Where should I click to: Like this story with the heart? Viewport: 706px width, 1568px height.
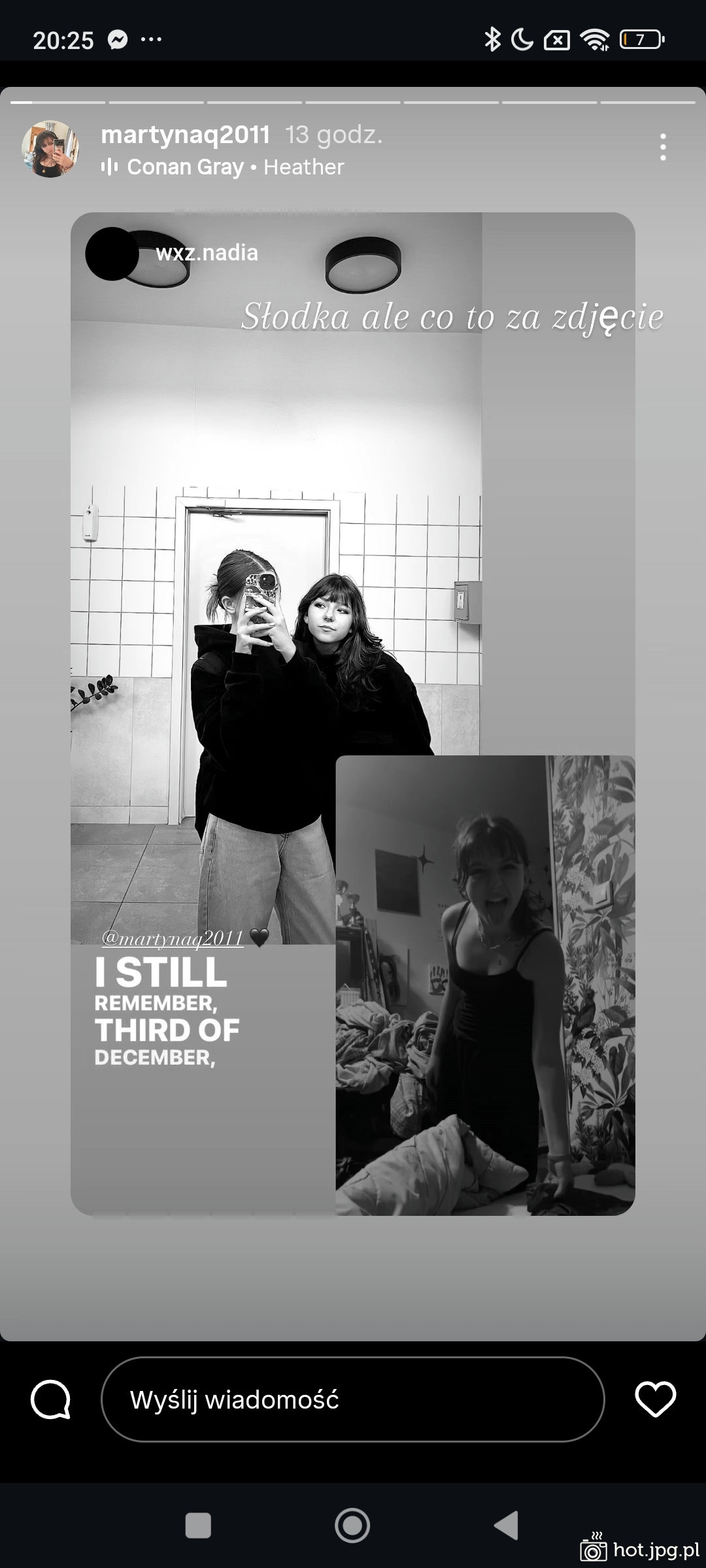click(x=655, y=1399)
